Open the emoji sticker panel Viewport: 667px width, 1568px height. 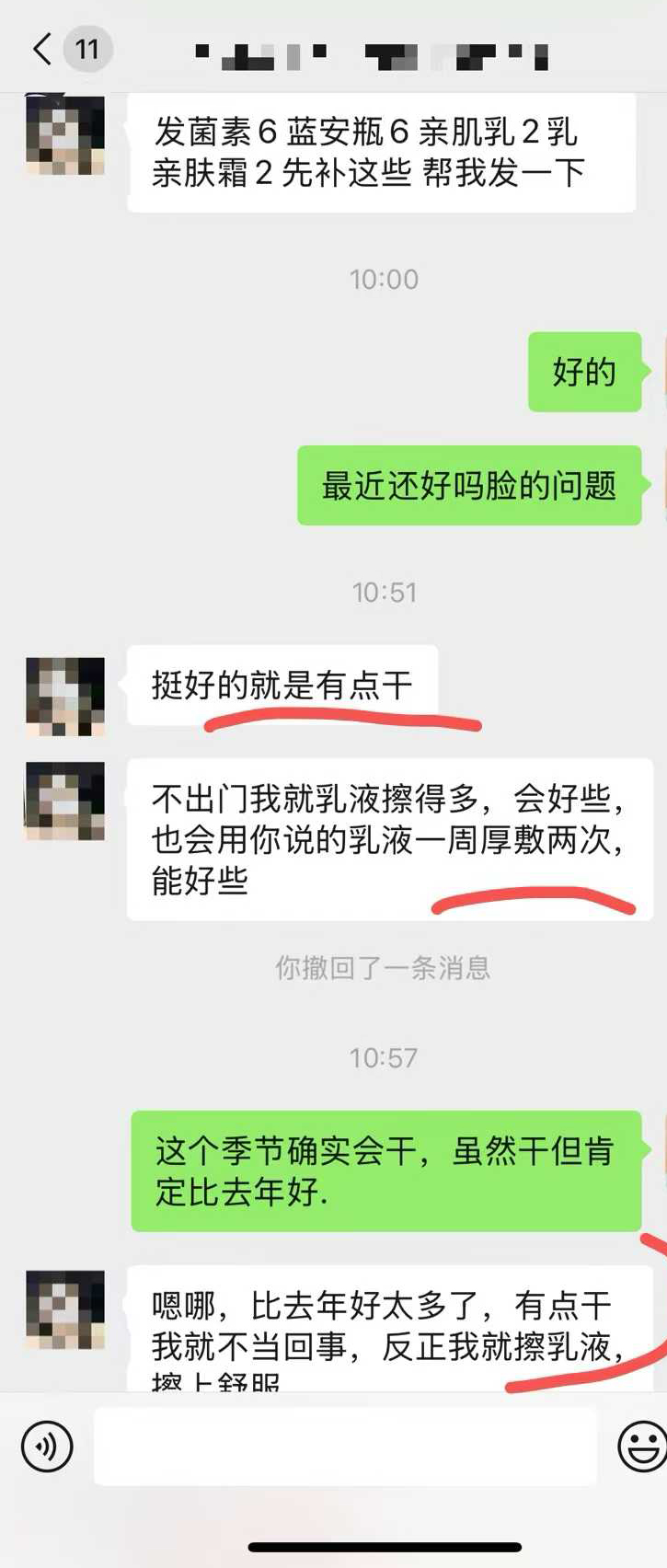pos(641,1447)
